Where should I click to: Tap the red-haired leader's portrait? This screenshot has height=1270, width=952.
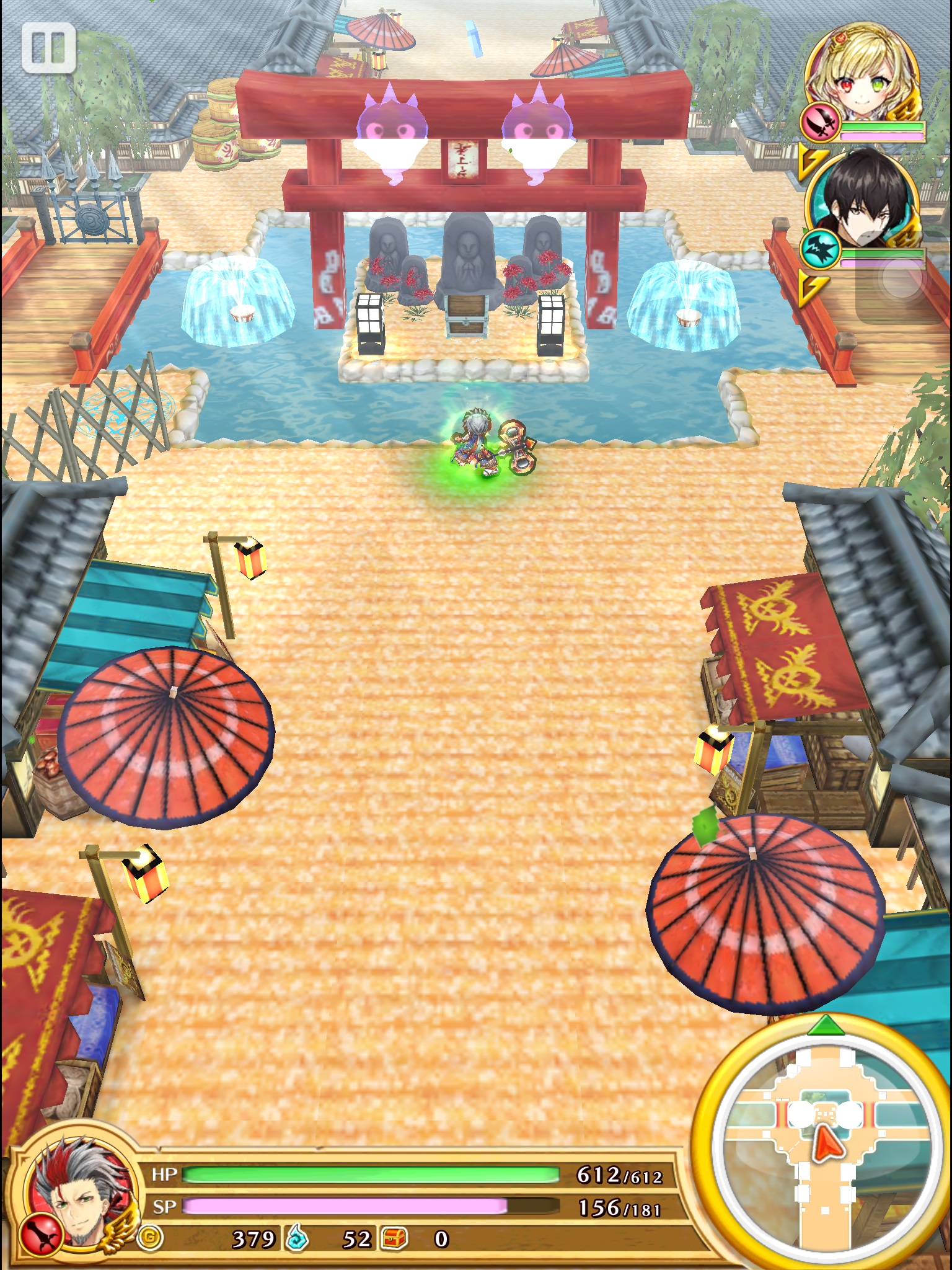[79, 1190]
